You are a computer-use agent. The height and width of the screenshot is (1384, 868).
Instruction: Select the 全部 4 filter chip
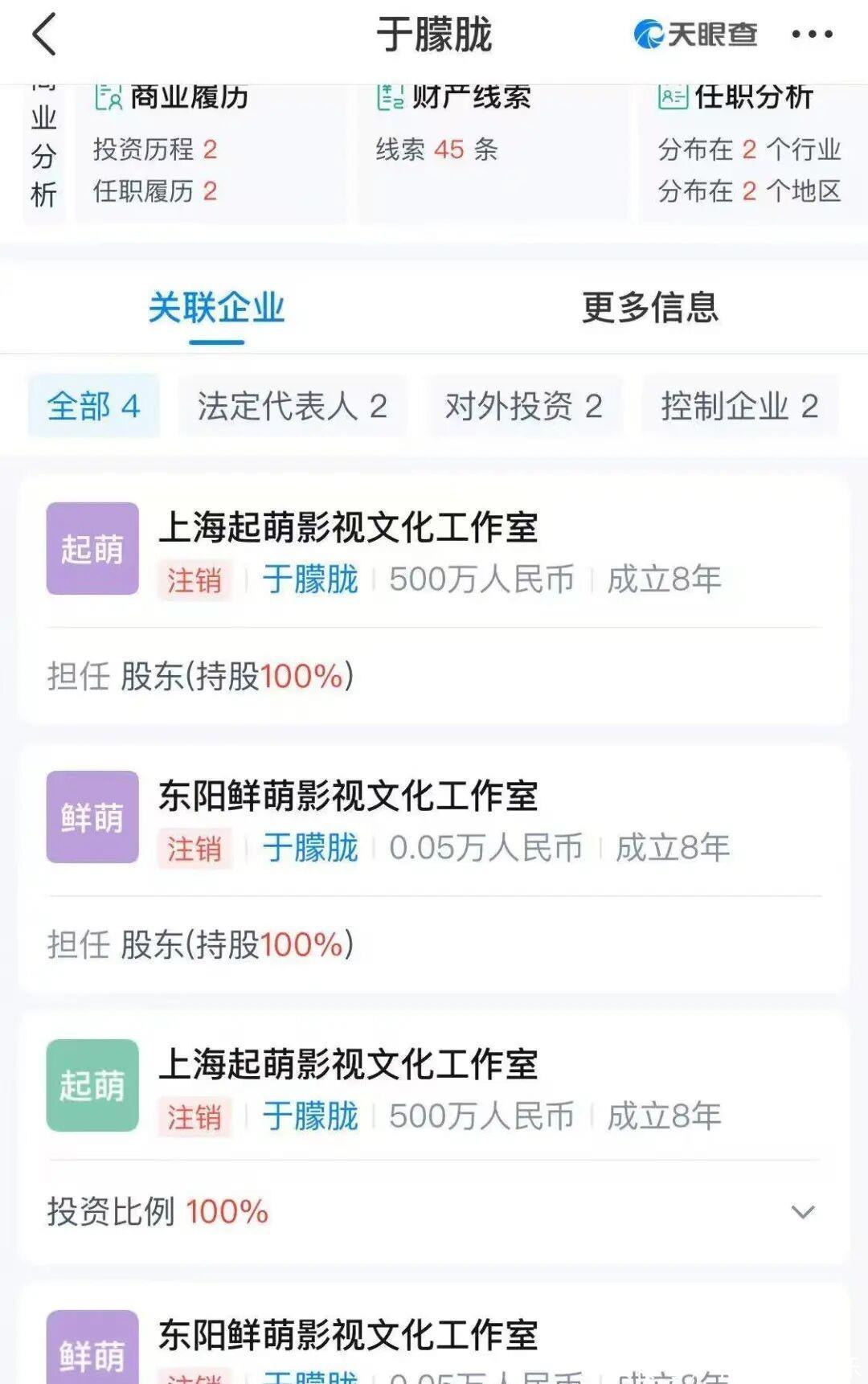(94, 407)
